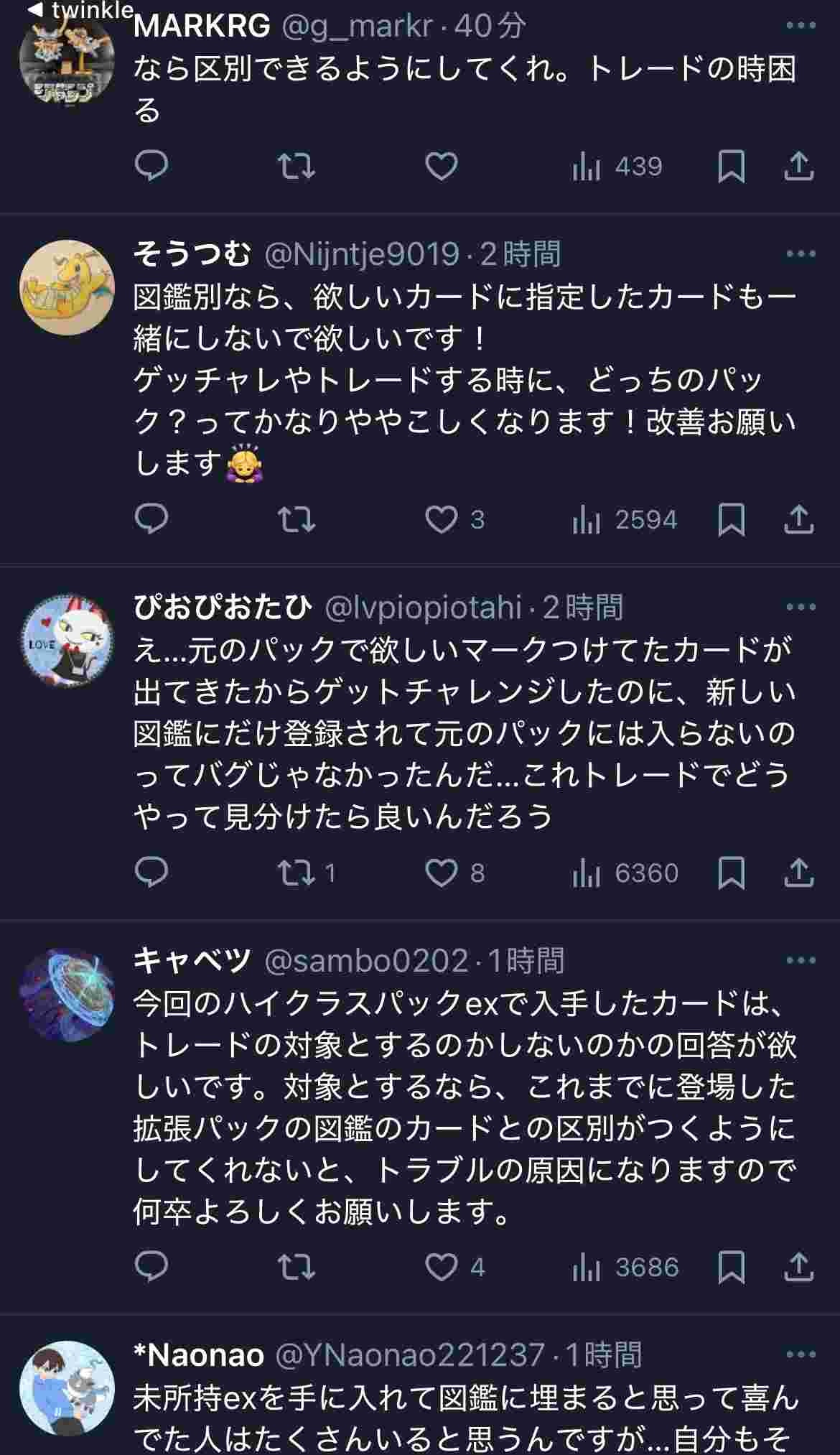Repost the post by @lvpiopiotahi
The image size is (840, 1455).
tap(296, 873)
